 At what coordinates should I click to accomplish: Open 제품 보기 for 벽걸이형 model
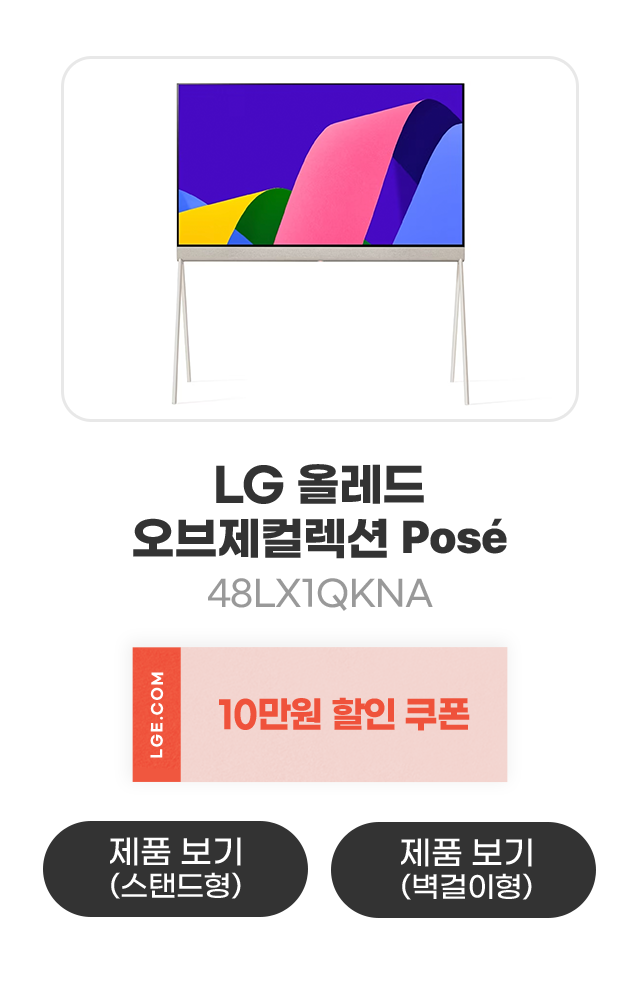click(x=464, y=869)
